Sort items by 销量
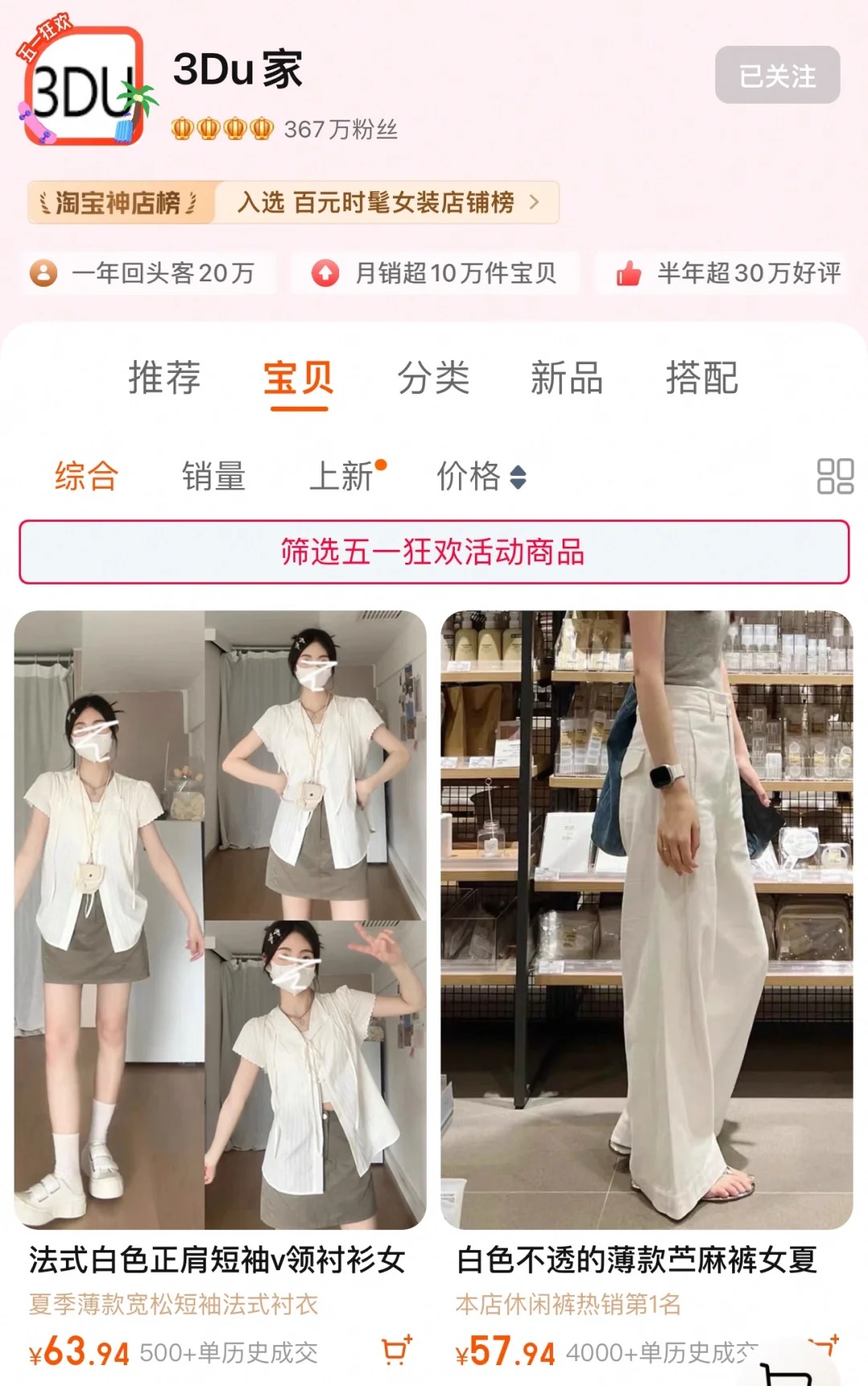868x1386 pixels. click(x=214, y=476)
